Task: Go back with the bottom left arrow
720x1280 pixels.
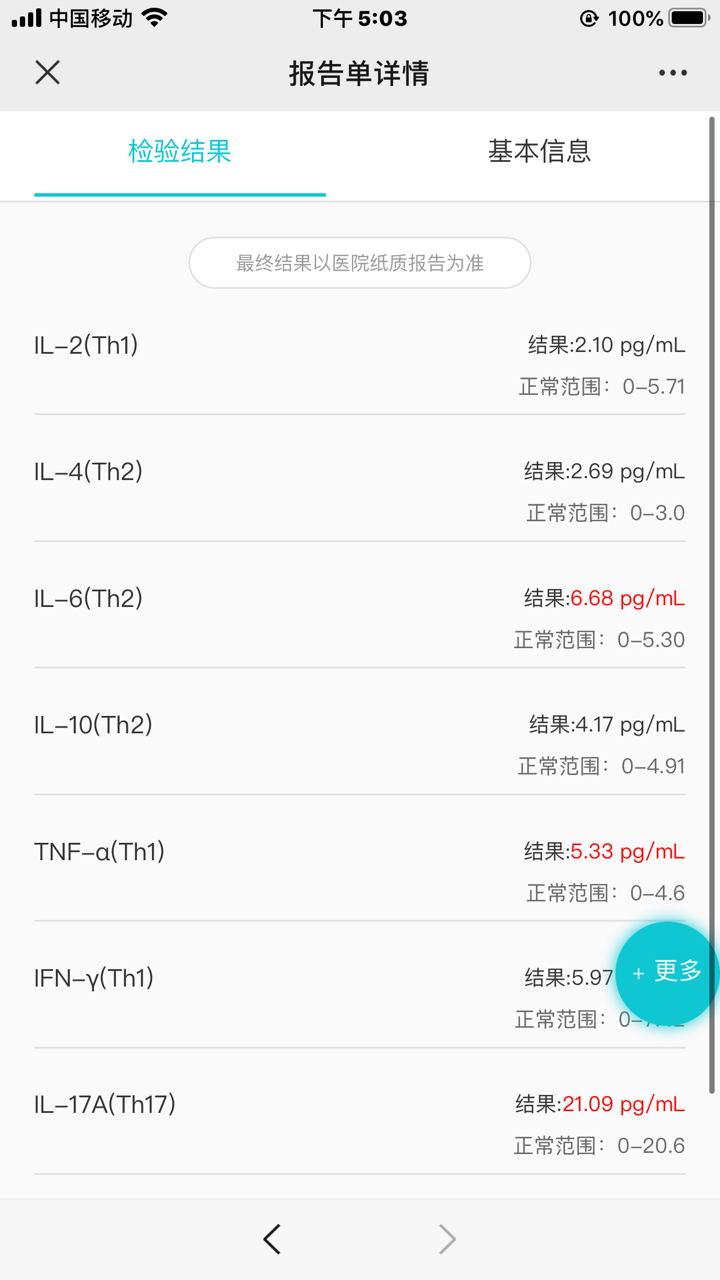Action: pyautogui.click(x=272, y=1239)
